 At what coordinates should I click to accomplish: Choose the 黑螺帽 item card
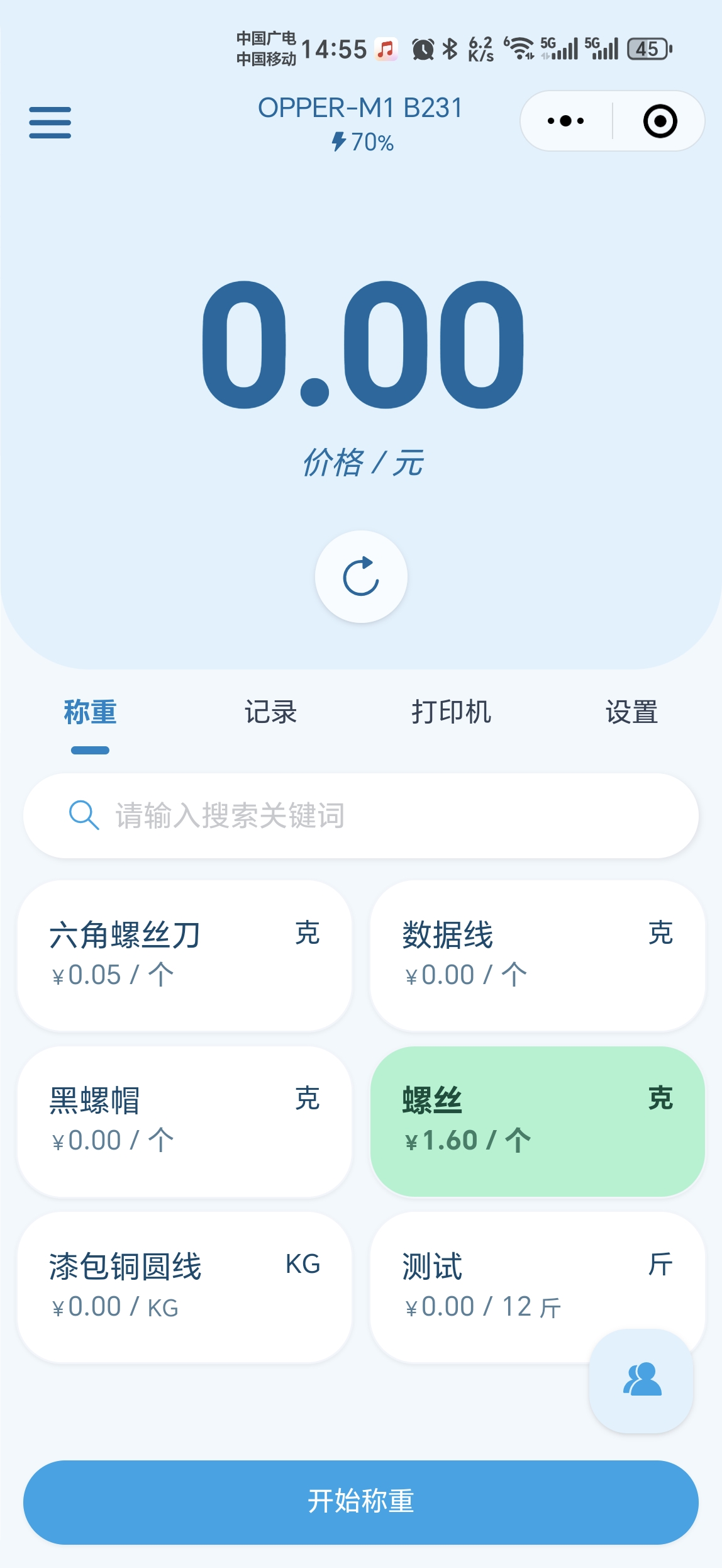184,1122
